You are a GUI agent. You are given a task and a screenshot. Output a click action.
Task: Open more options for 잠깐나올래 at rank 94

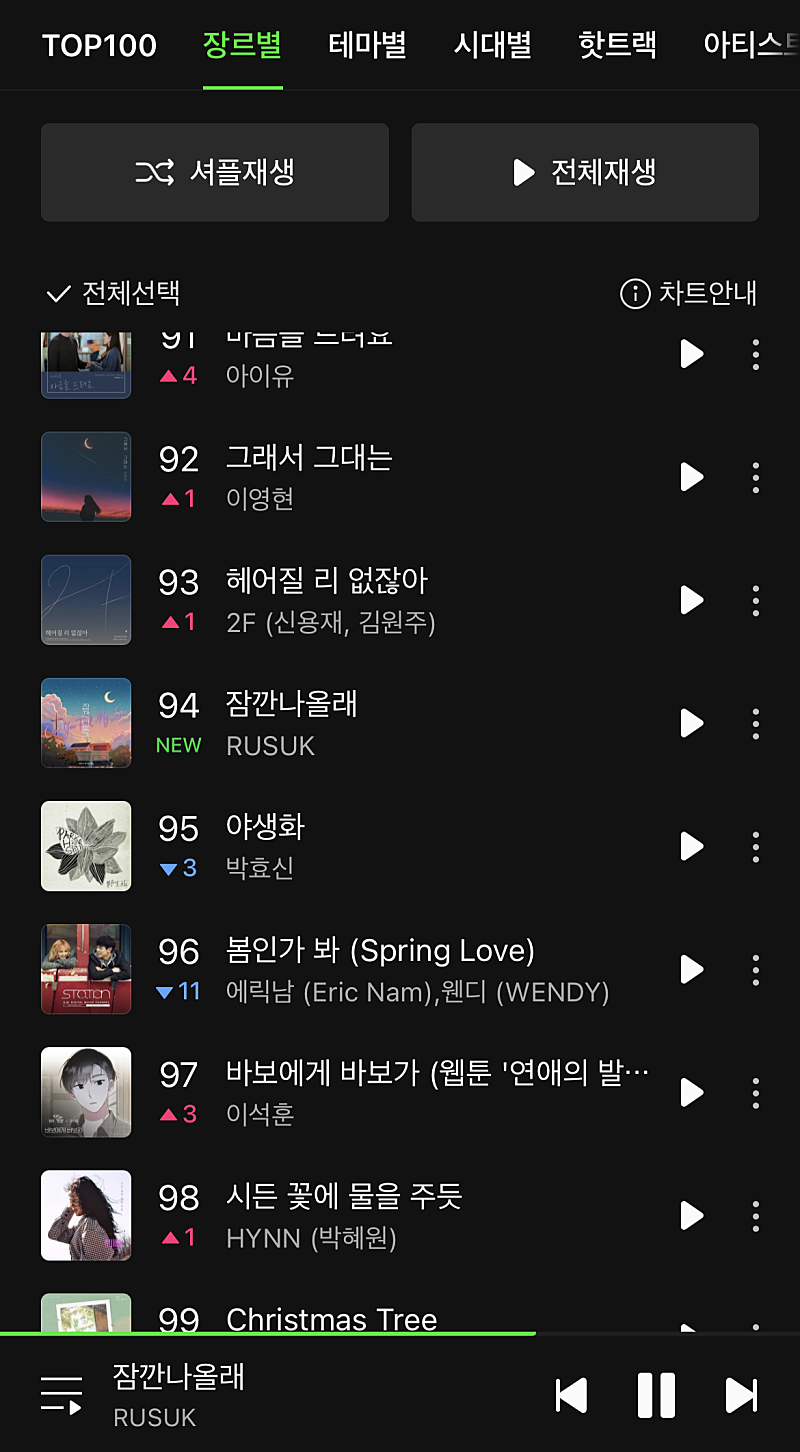(x=755, y=723)
